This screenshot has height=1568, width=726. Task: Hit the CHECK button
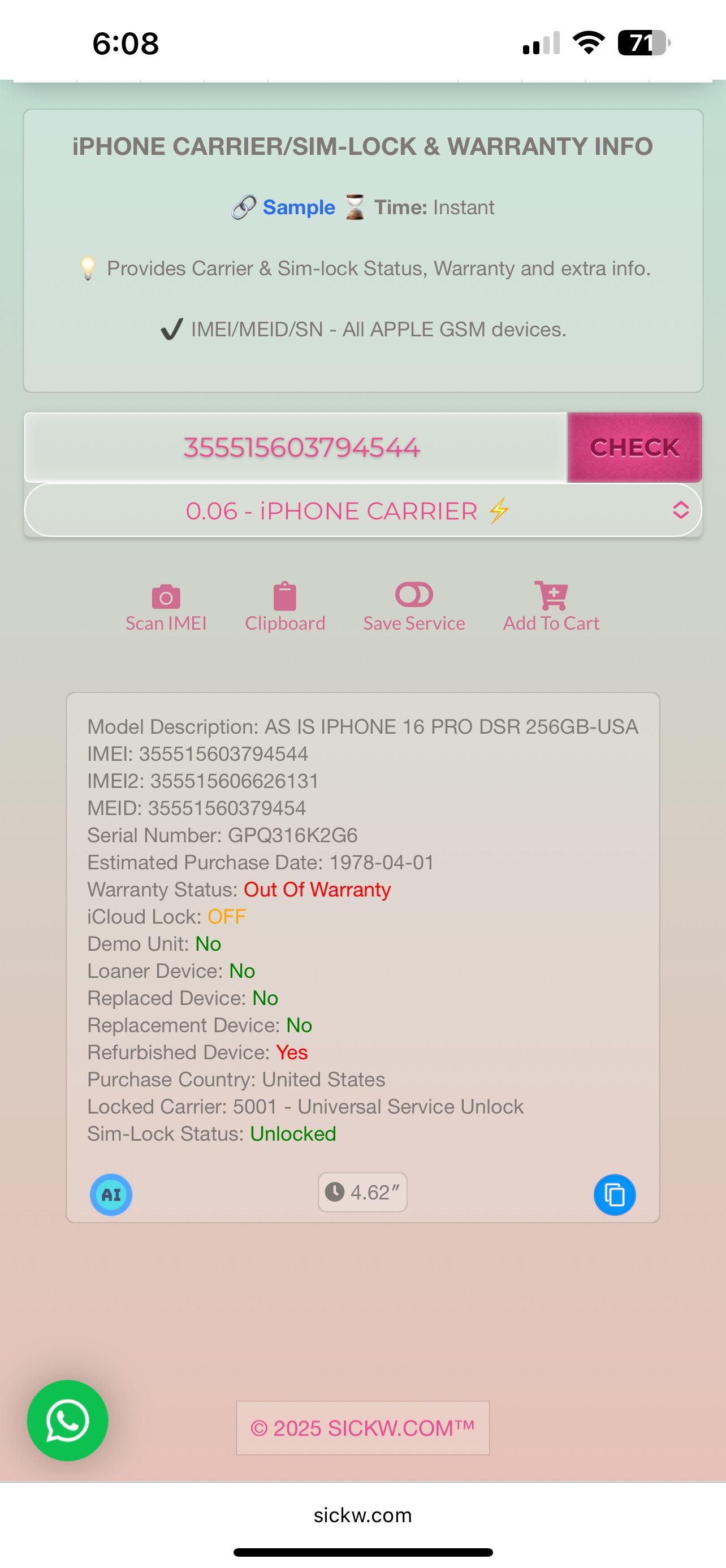click(634, 447)
